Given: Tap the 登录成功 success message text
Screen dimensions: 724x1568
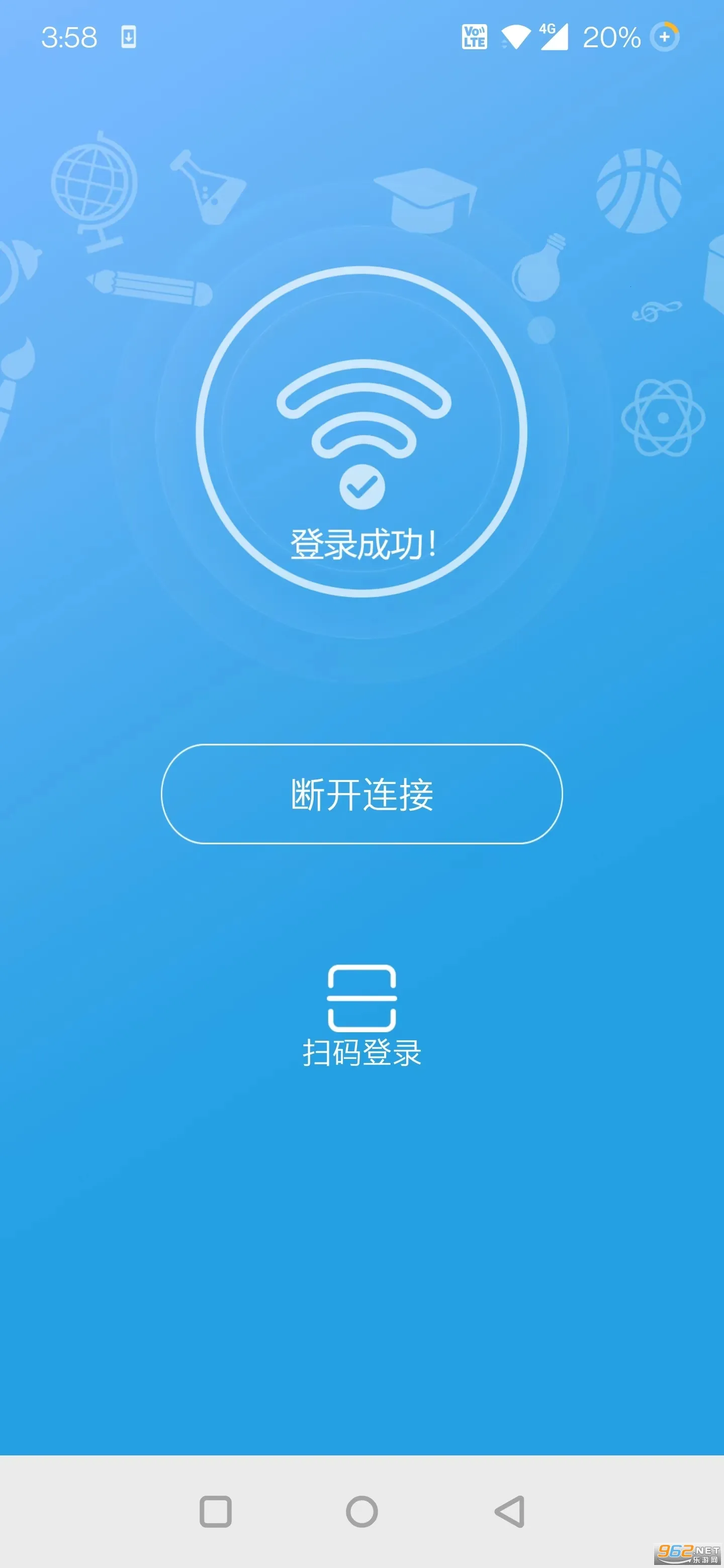Looking at the screenshot, I should 361,544.
